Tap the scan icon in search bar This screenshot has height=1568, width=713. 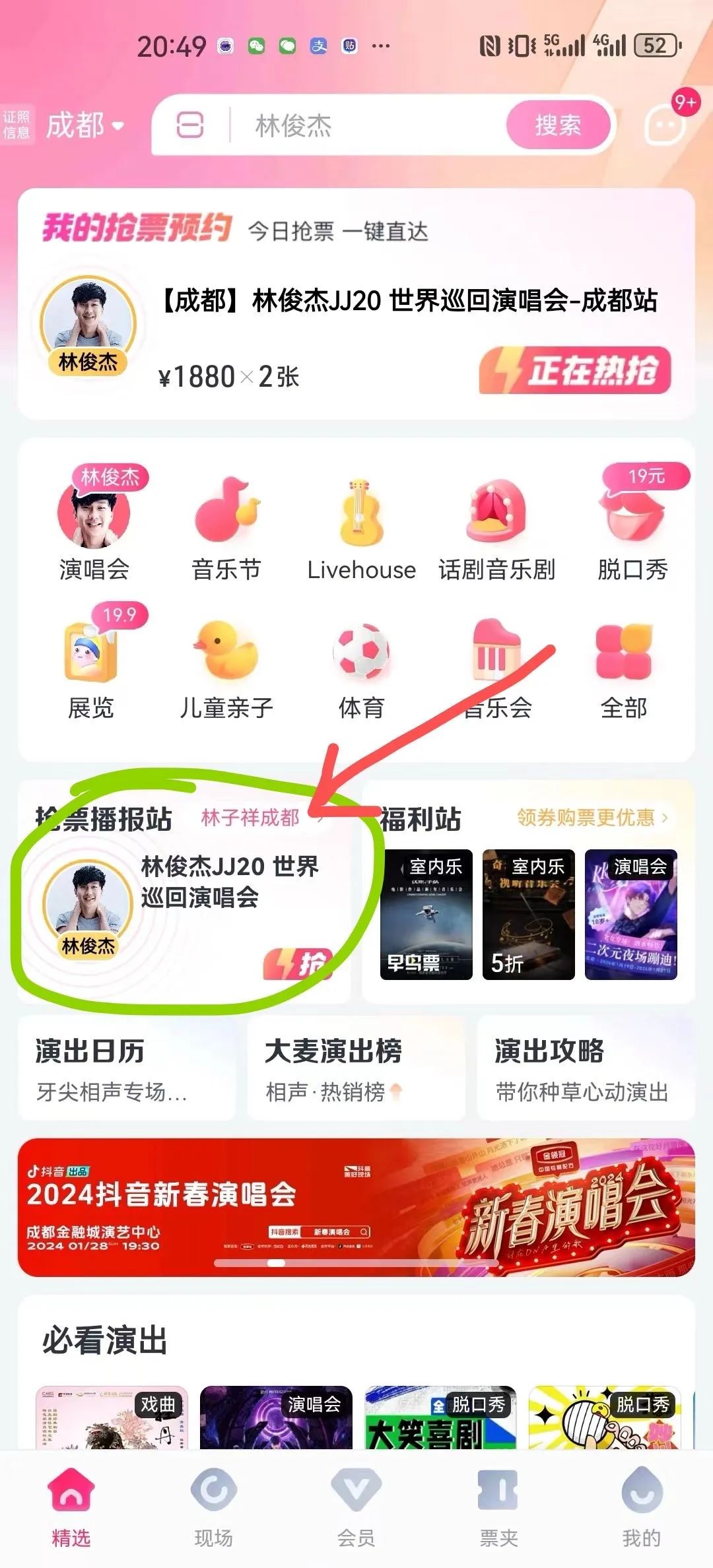pyautogui.click(x=190, y=125)
